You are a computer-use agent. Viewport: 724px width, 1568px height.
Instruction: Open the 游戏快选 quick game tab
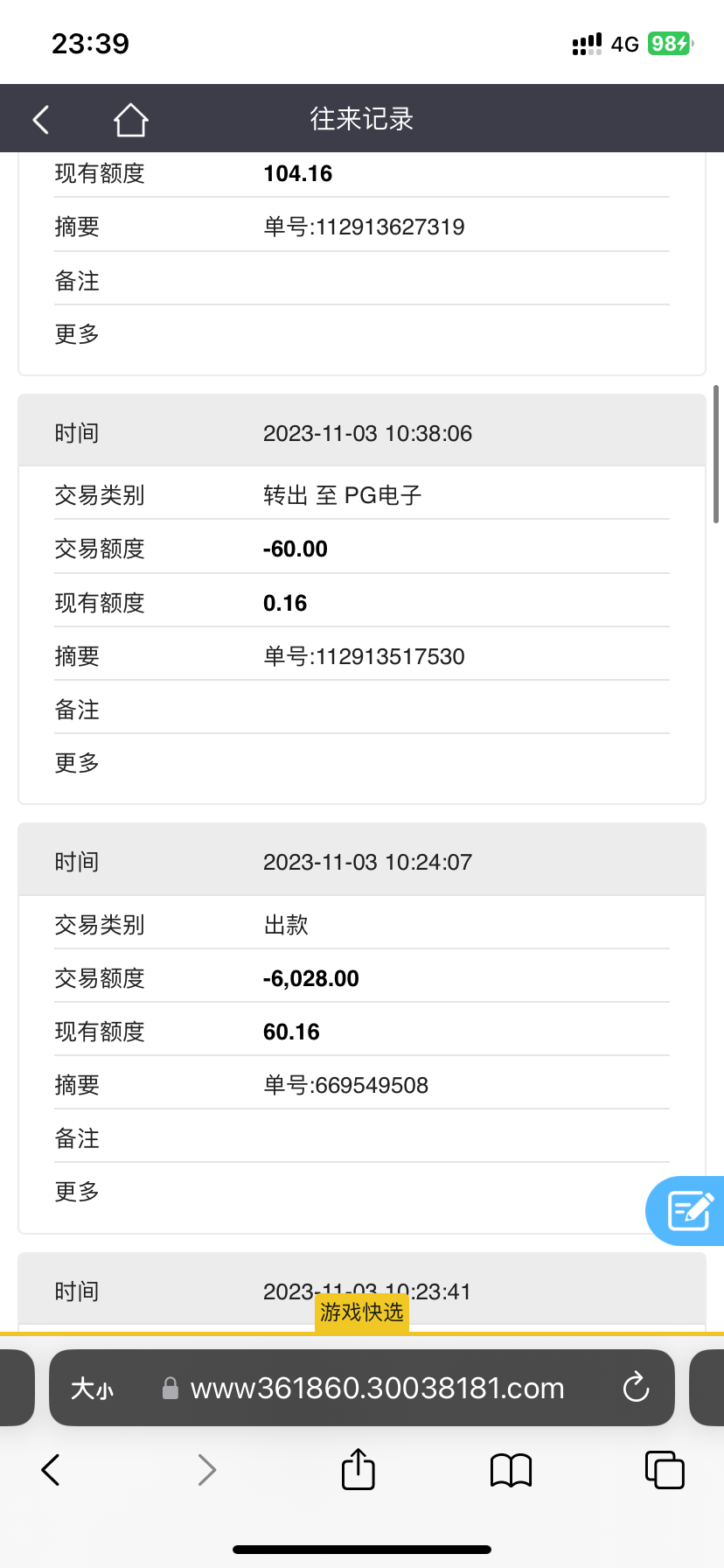[361, 1312]
